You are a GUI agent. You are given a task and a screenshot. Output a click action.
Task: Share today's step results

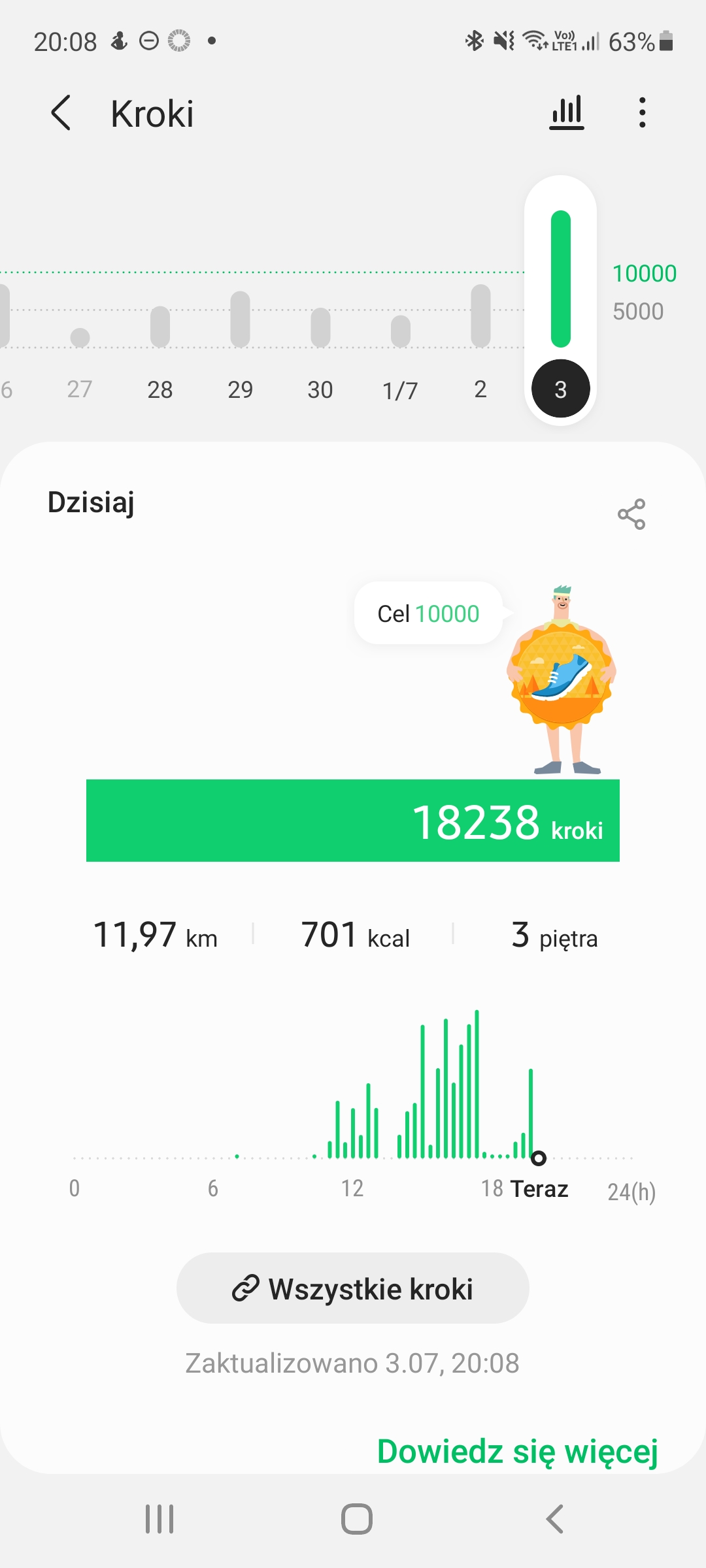[631, 514]
